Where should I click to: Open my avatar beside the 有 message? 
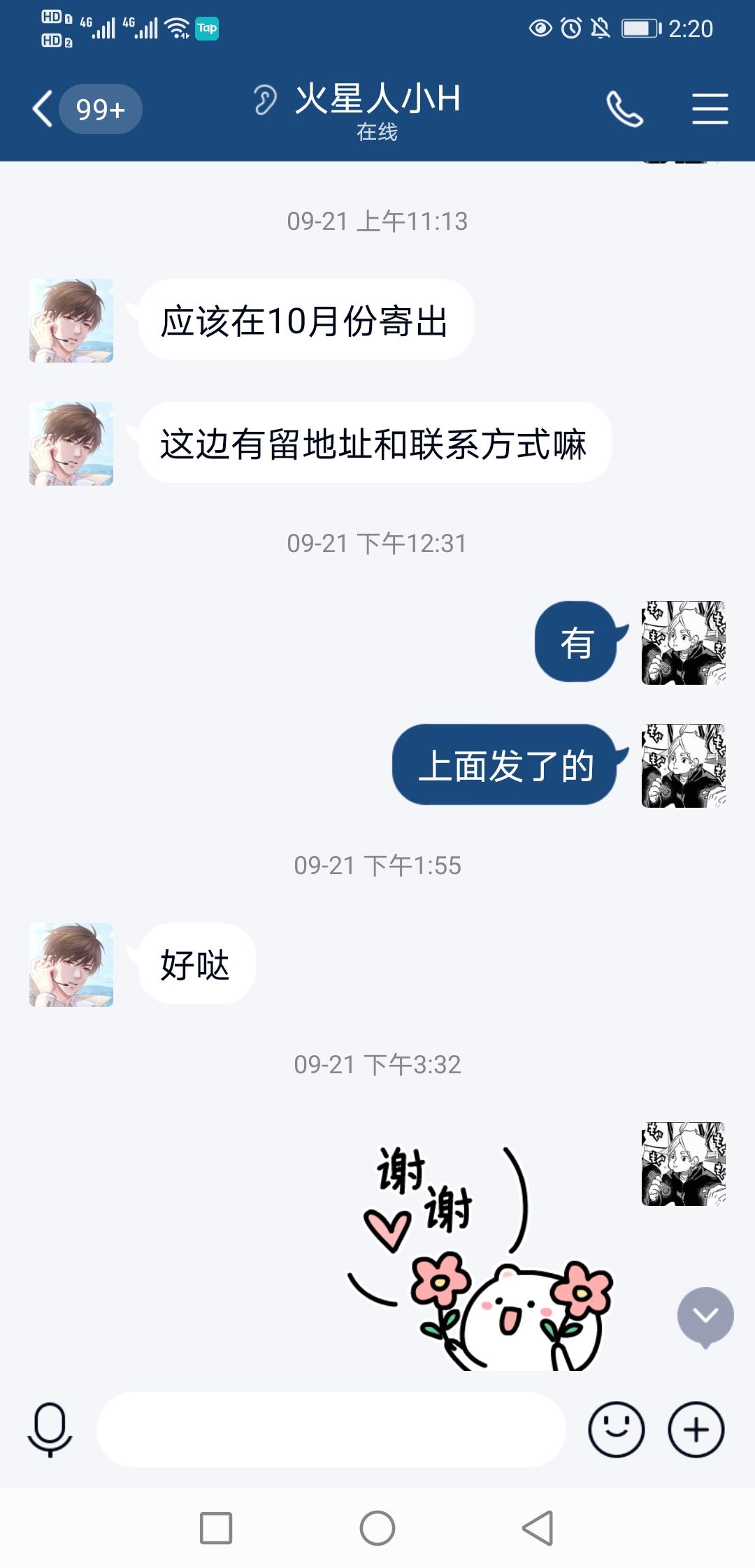pos(684,643)
